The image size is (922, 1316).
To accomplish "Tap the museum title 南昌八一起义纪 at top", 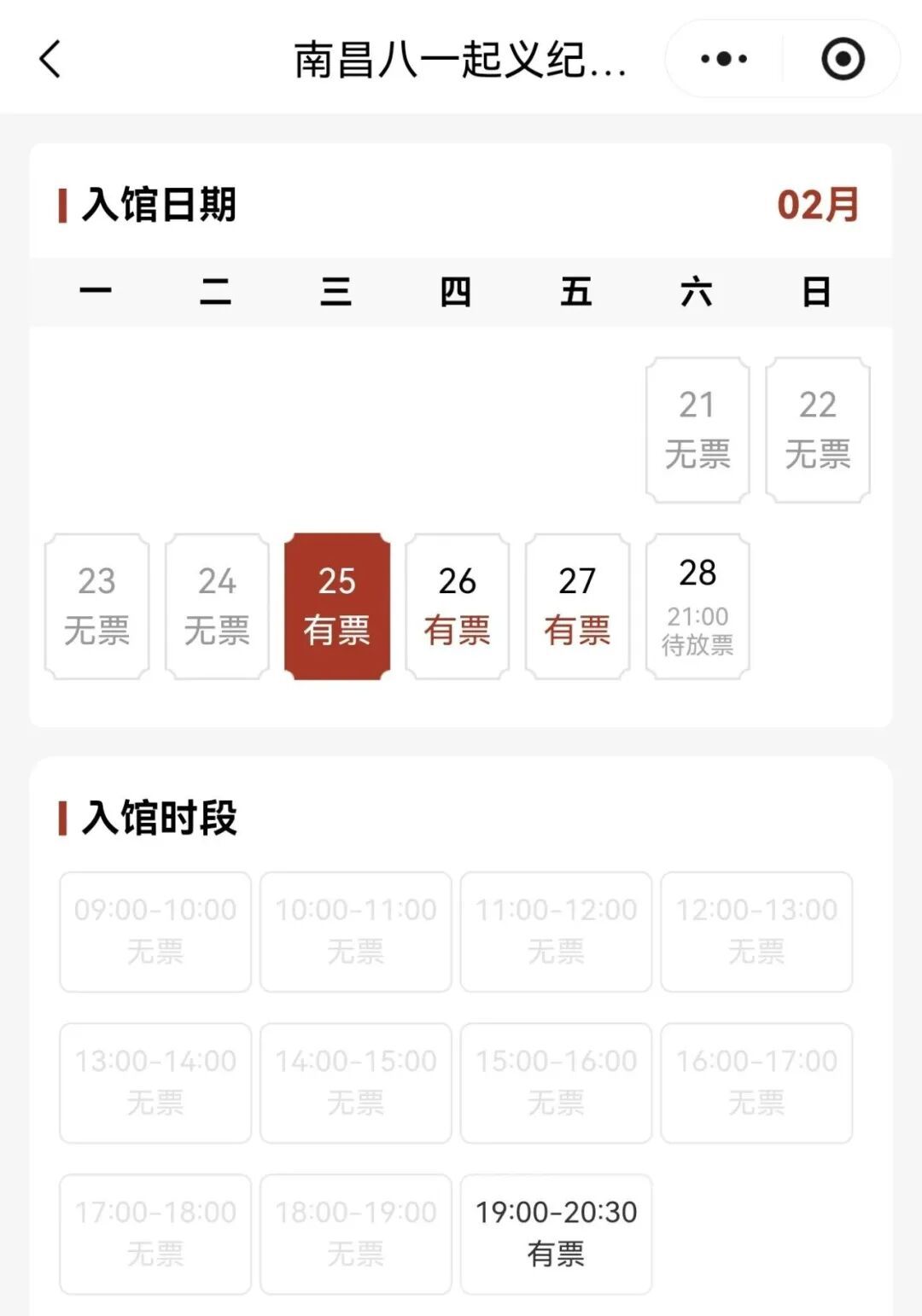I will pyautogui.click(x=461, y=58).
